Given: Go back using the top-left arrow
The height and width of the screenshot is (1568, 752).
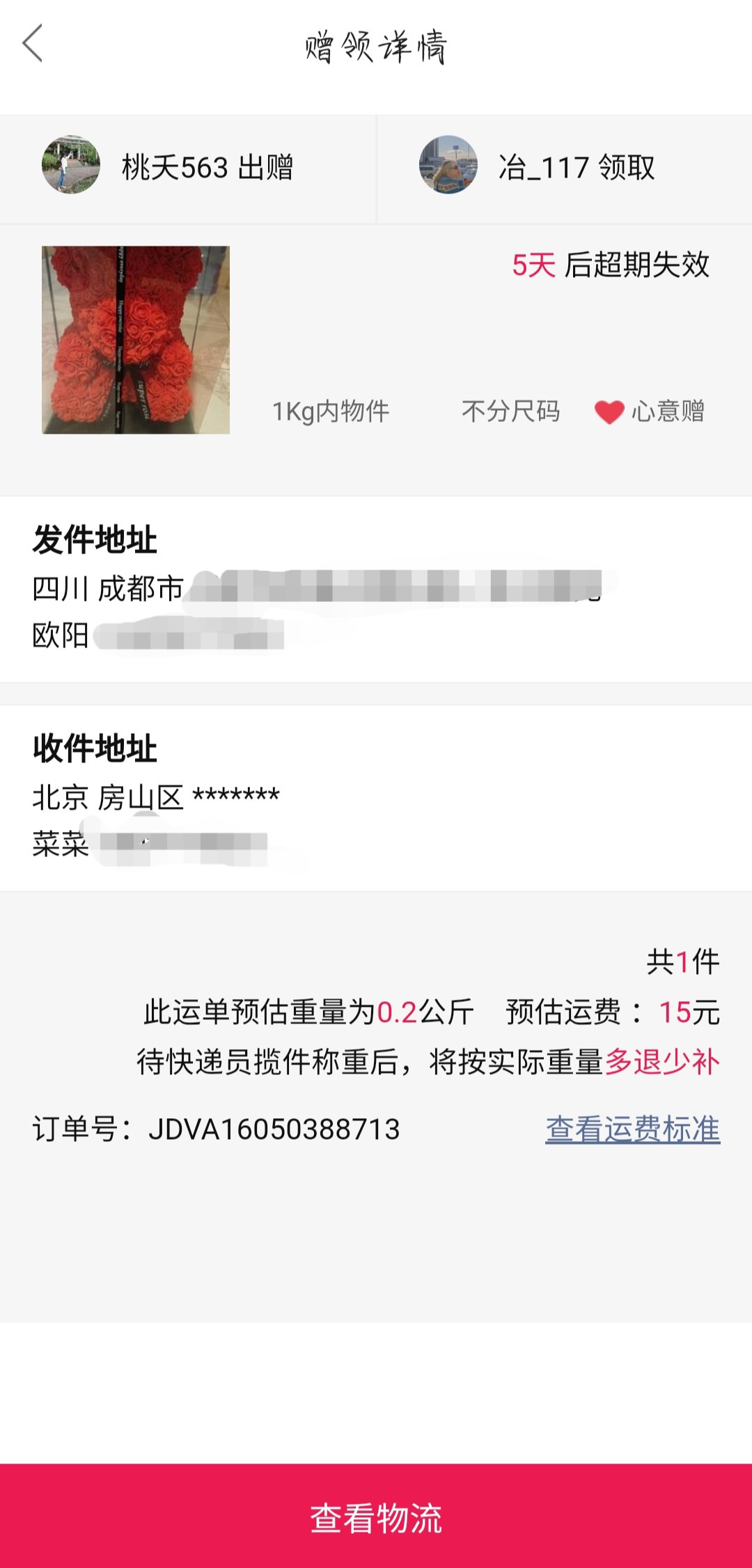Looking at the screenshot, I should [x=33, y=44].
